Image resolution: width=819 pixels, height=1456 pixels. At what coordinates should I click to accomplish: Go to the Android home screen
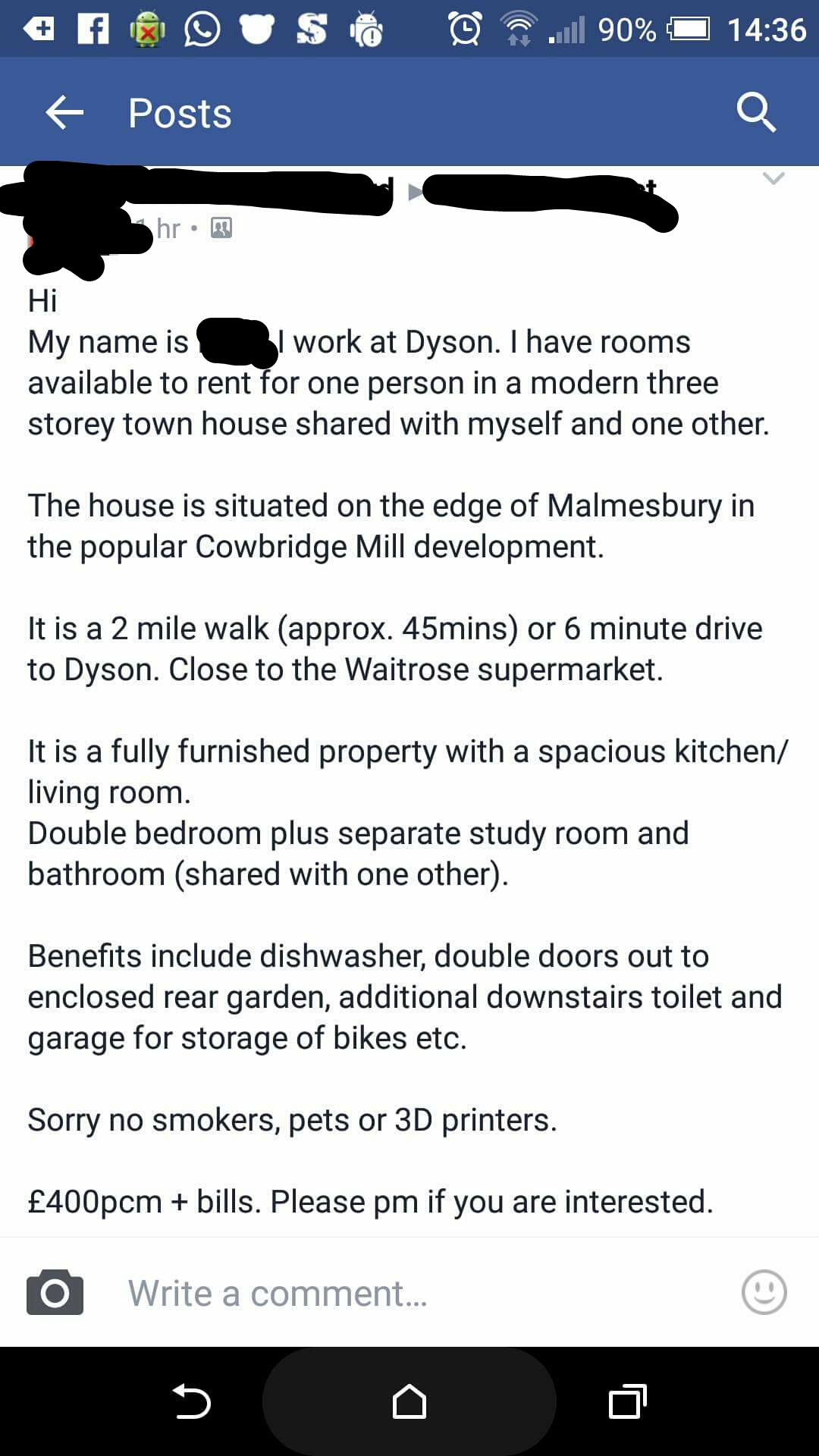tap(409, 1401)
